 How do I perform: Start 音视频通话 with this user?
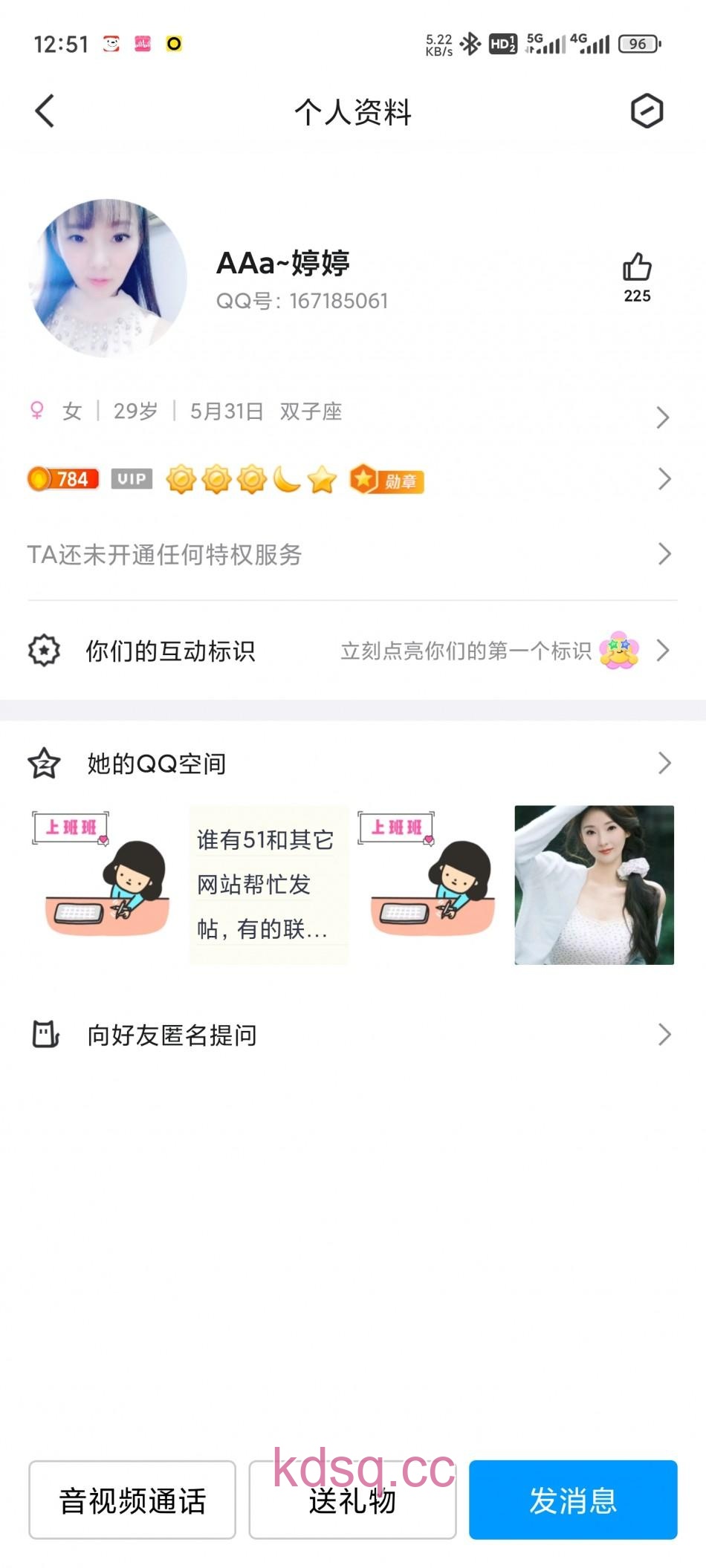(x=132, y=1500)
